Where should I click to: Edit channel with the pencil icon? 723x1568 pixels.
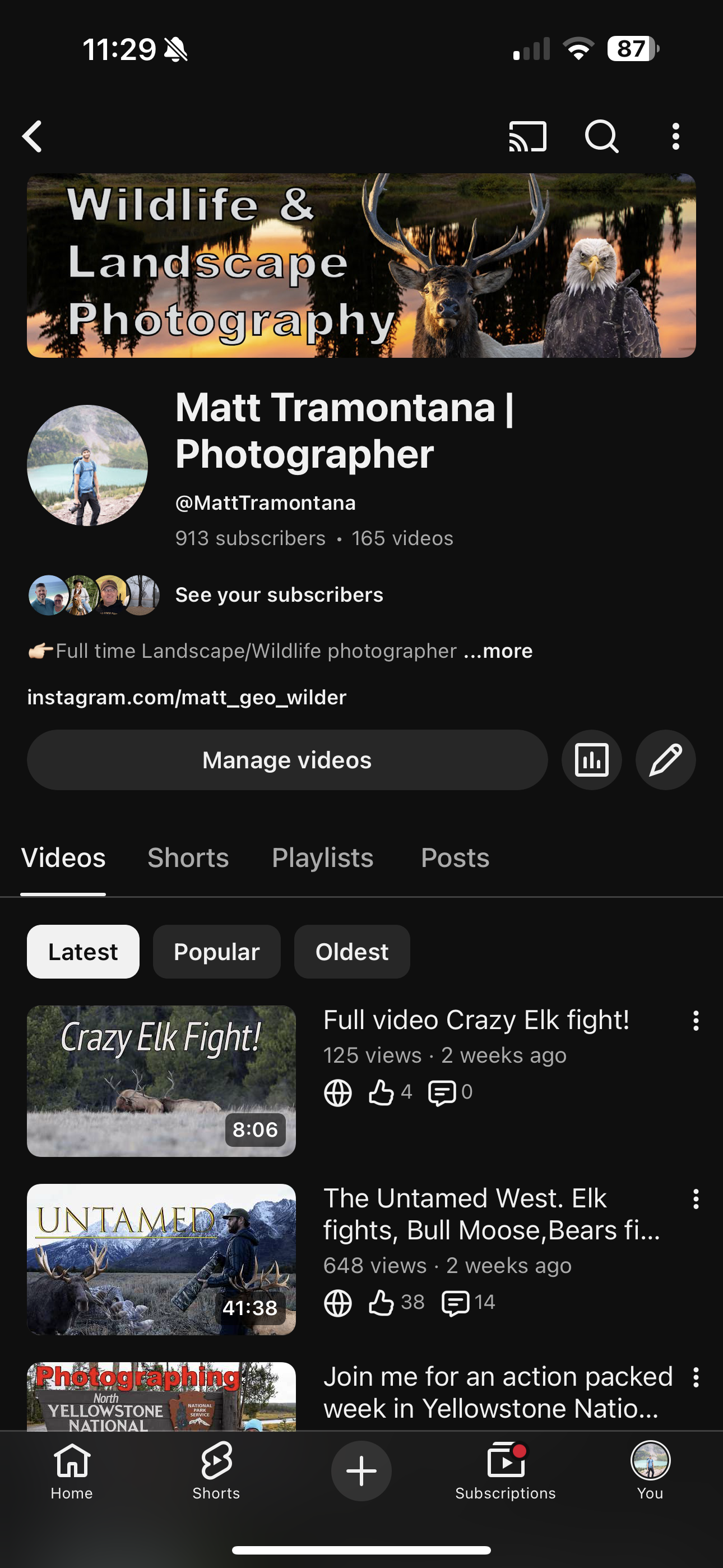(x=665, y=760)
